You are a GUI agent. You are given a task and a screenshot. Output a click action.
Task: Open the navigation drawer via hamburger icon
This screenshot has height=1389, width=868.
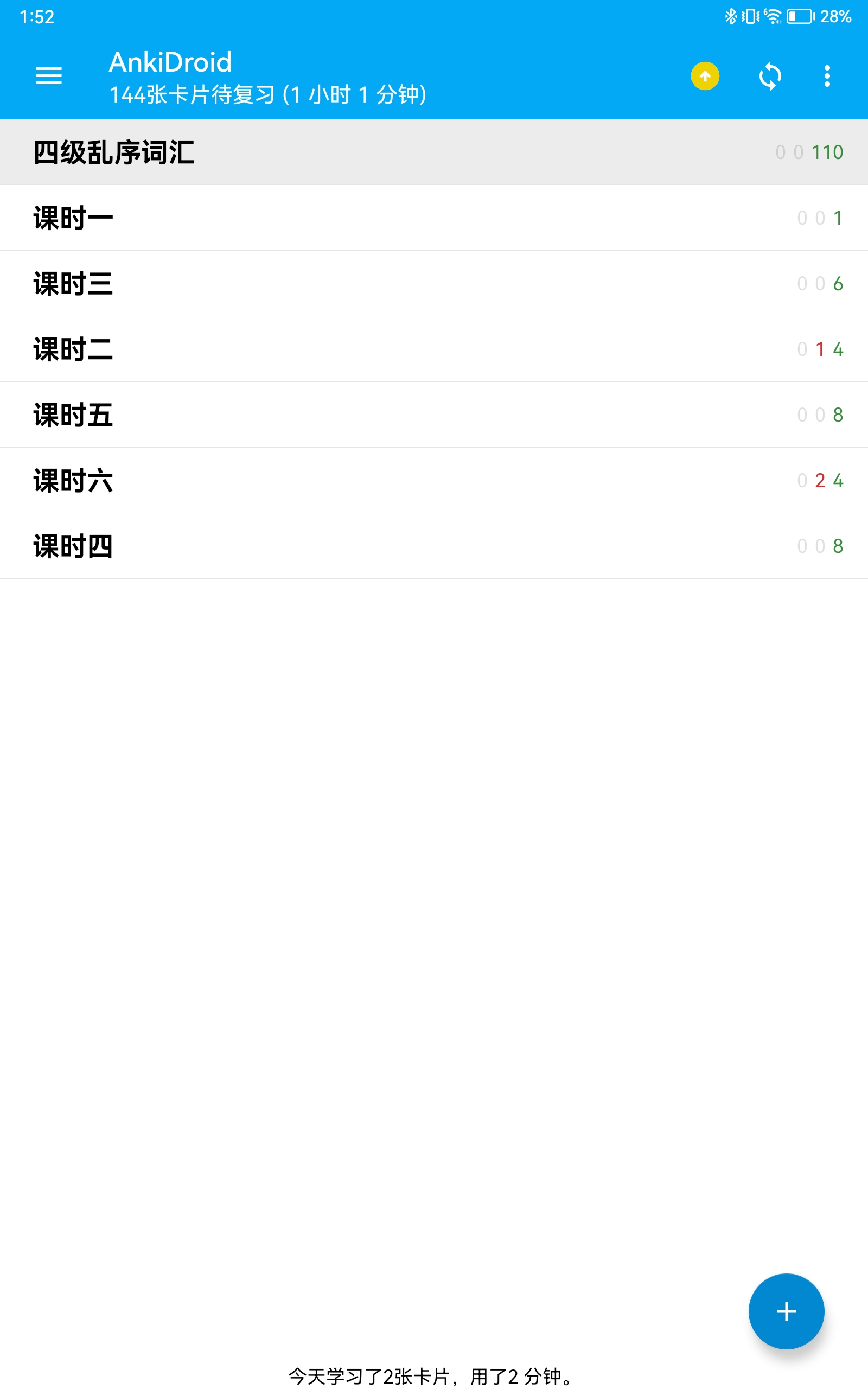point(48,75)
